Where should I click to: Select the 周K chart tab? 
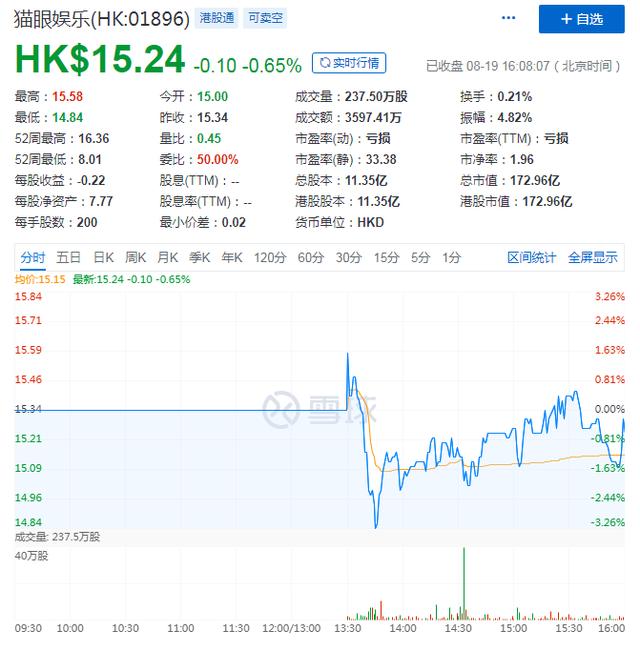pyautogui.click(x=136, y=257)
